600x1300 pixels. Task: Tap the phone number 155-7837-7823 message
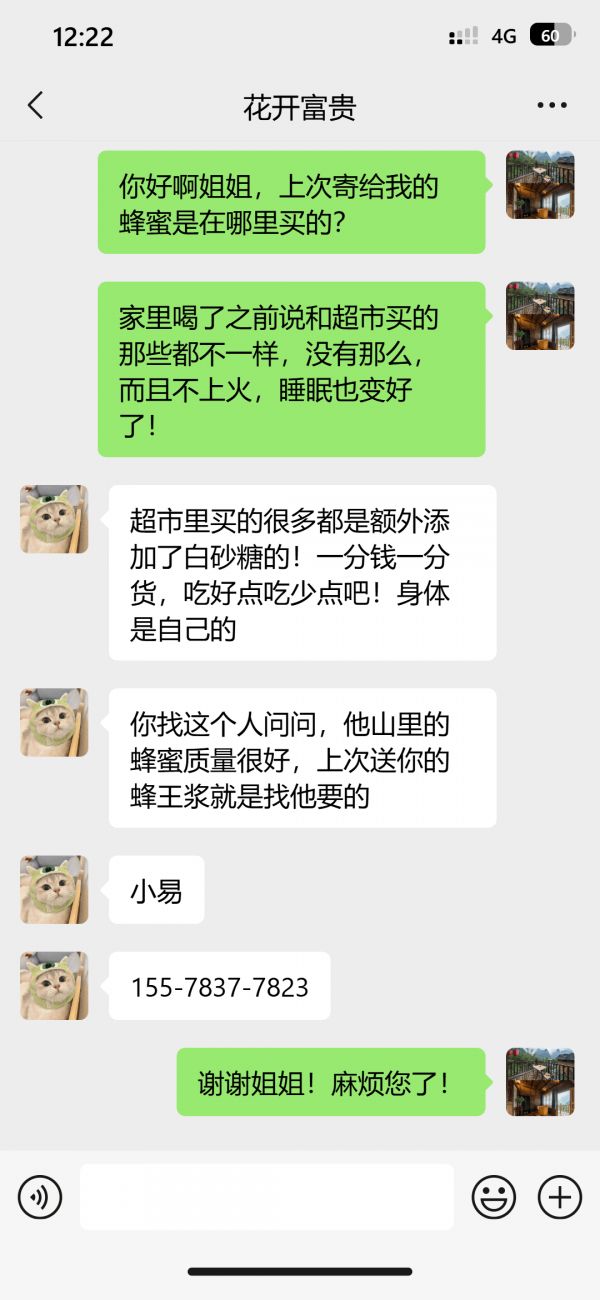219,987
